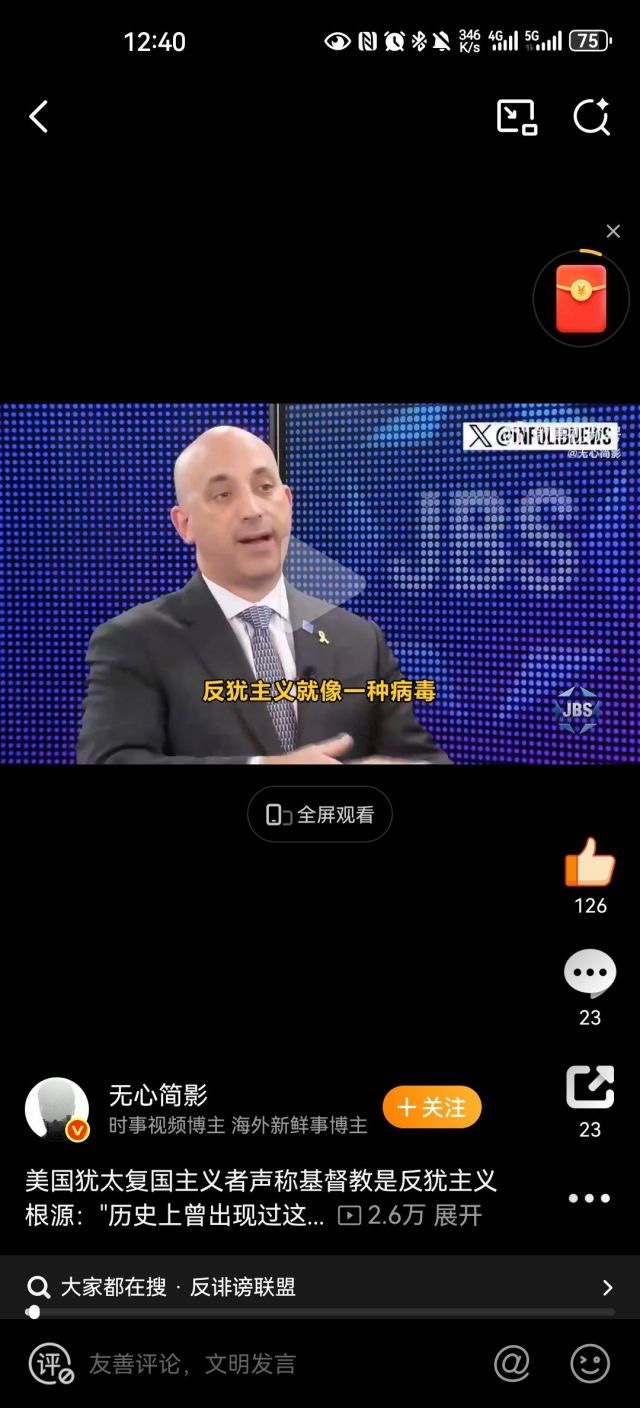Open the comments bubble icon
The height and width of the screenshot is (1408, 640).
(x=590, y=974)
